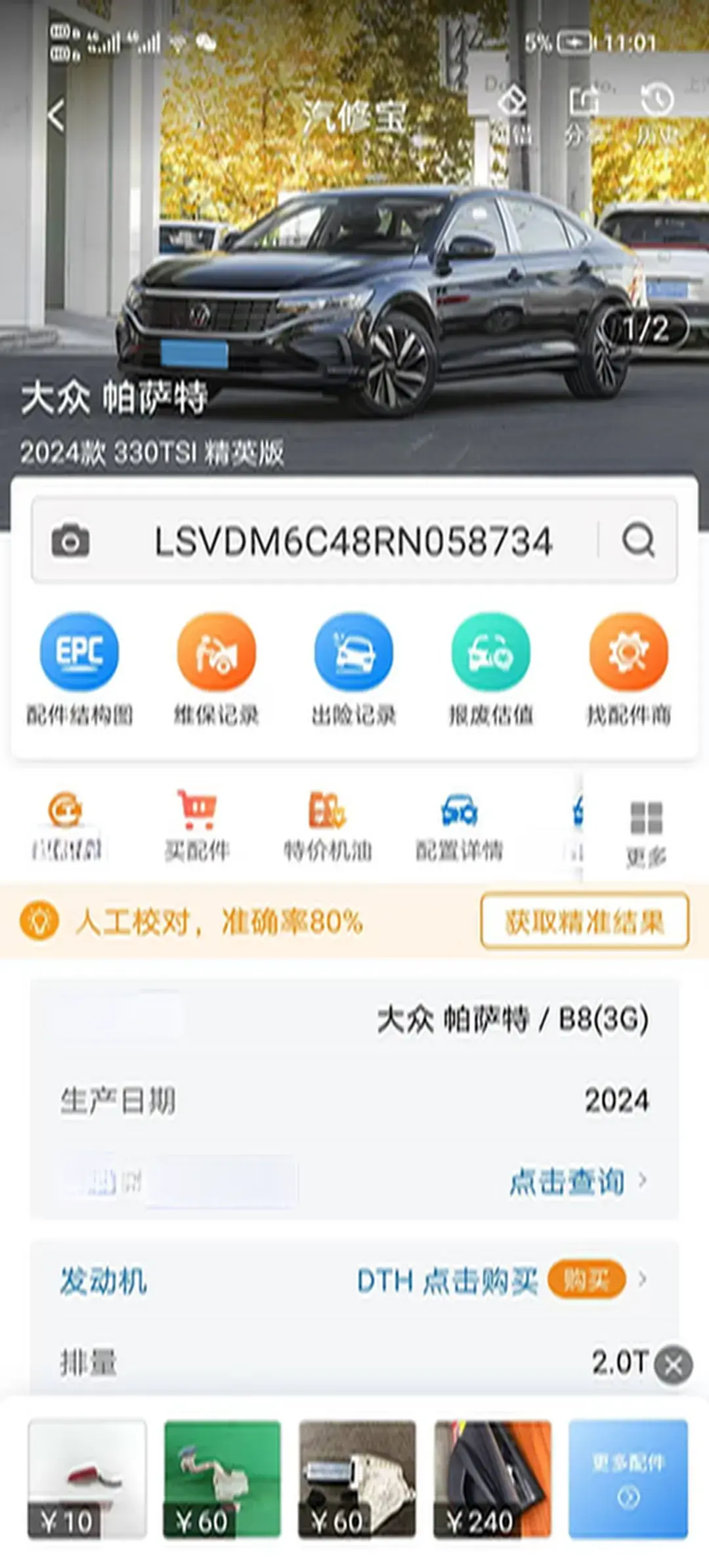This screenshot has height=1568, width=709.
Task: View 配置详情 configuration details
Action: click(459, 826)
